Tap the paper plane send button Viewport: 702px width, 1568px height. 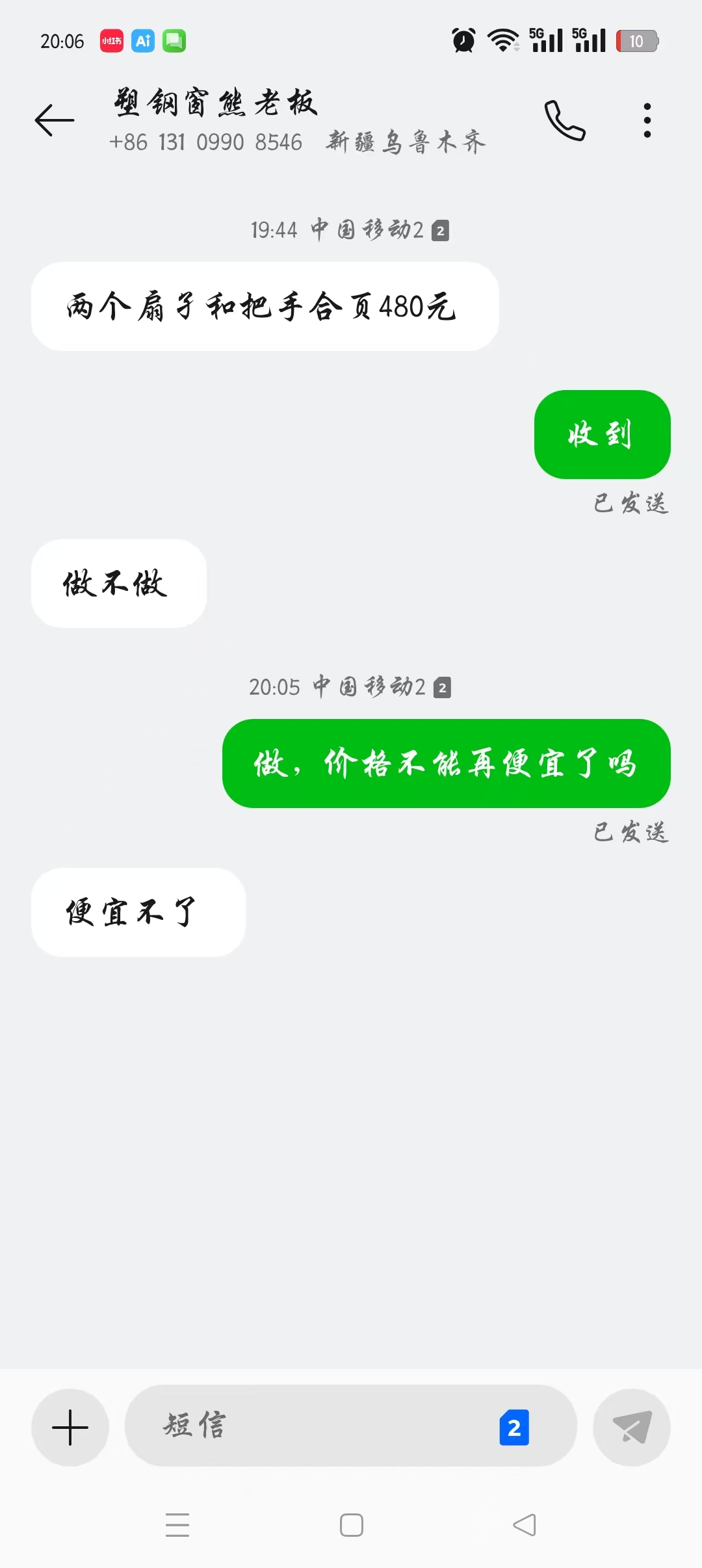(632, 1428)
